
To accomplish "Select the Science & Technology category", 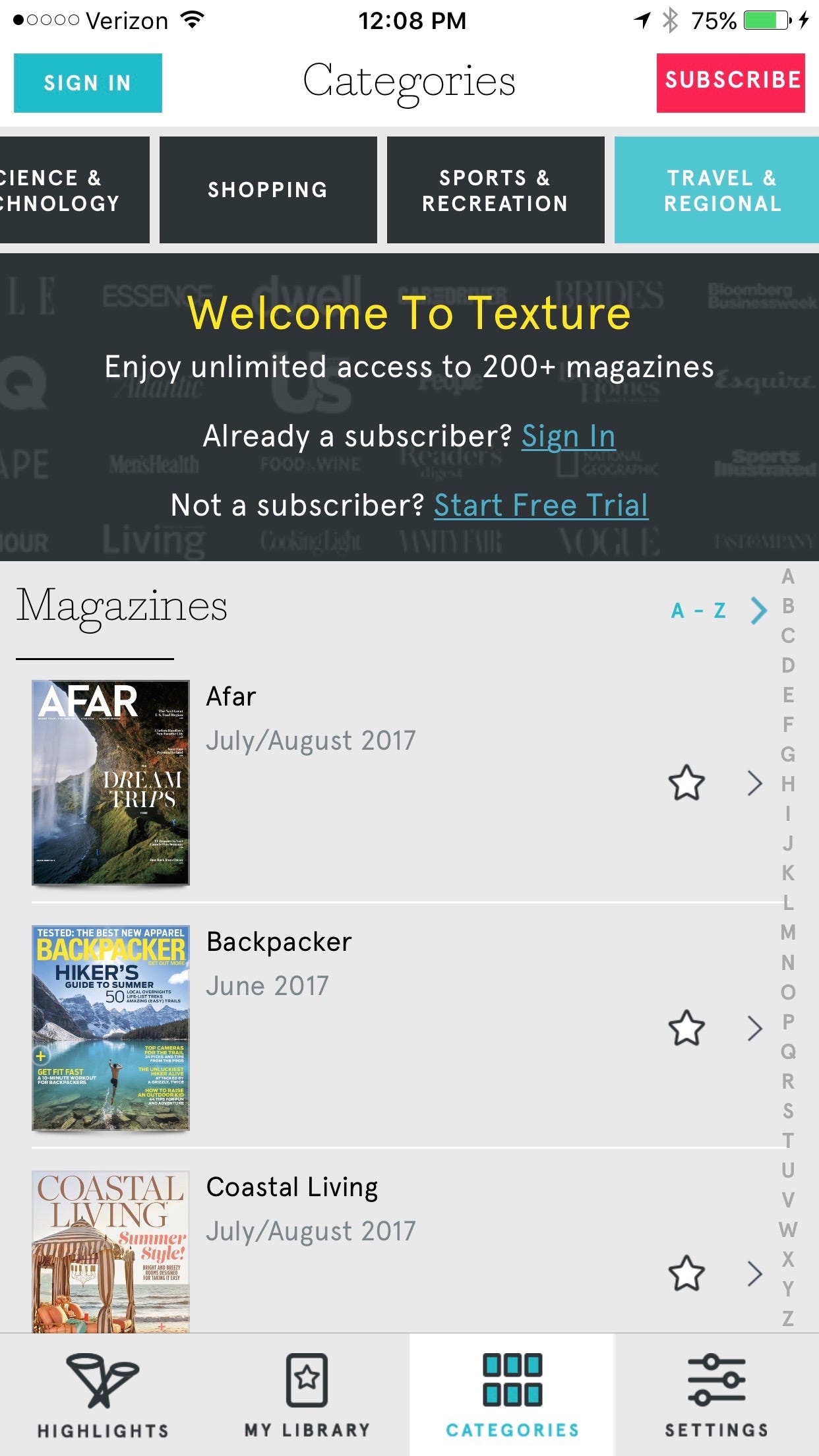I will pyautogui.click(x=66, y=190).
